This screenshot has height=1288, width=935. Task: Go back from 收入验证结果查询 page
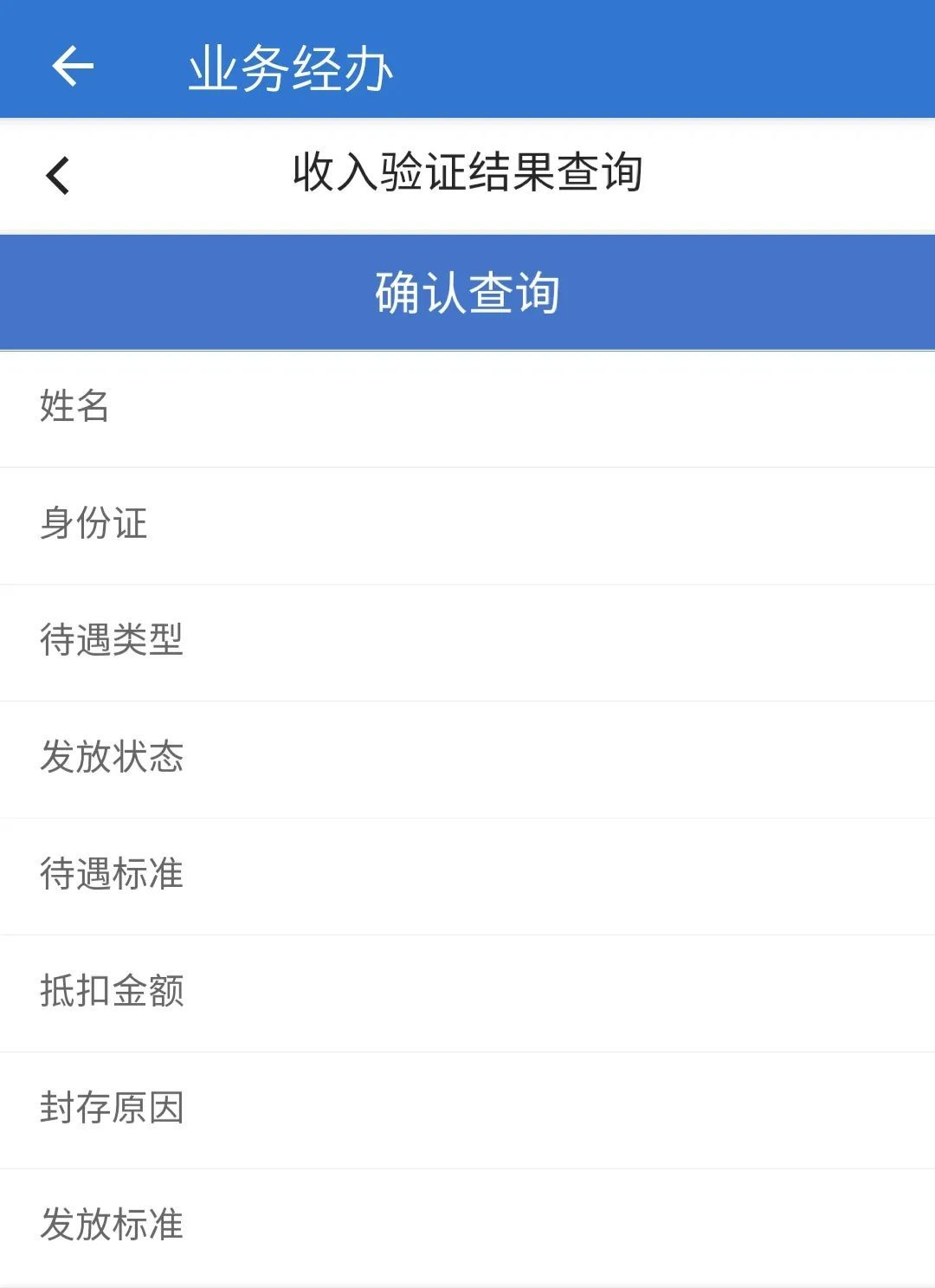click(x=58, y=176)
